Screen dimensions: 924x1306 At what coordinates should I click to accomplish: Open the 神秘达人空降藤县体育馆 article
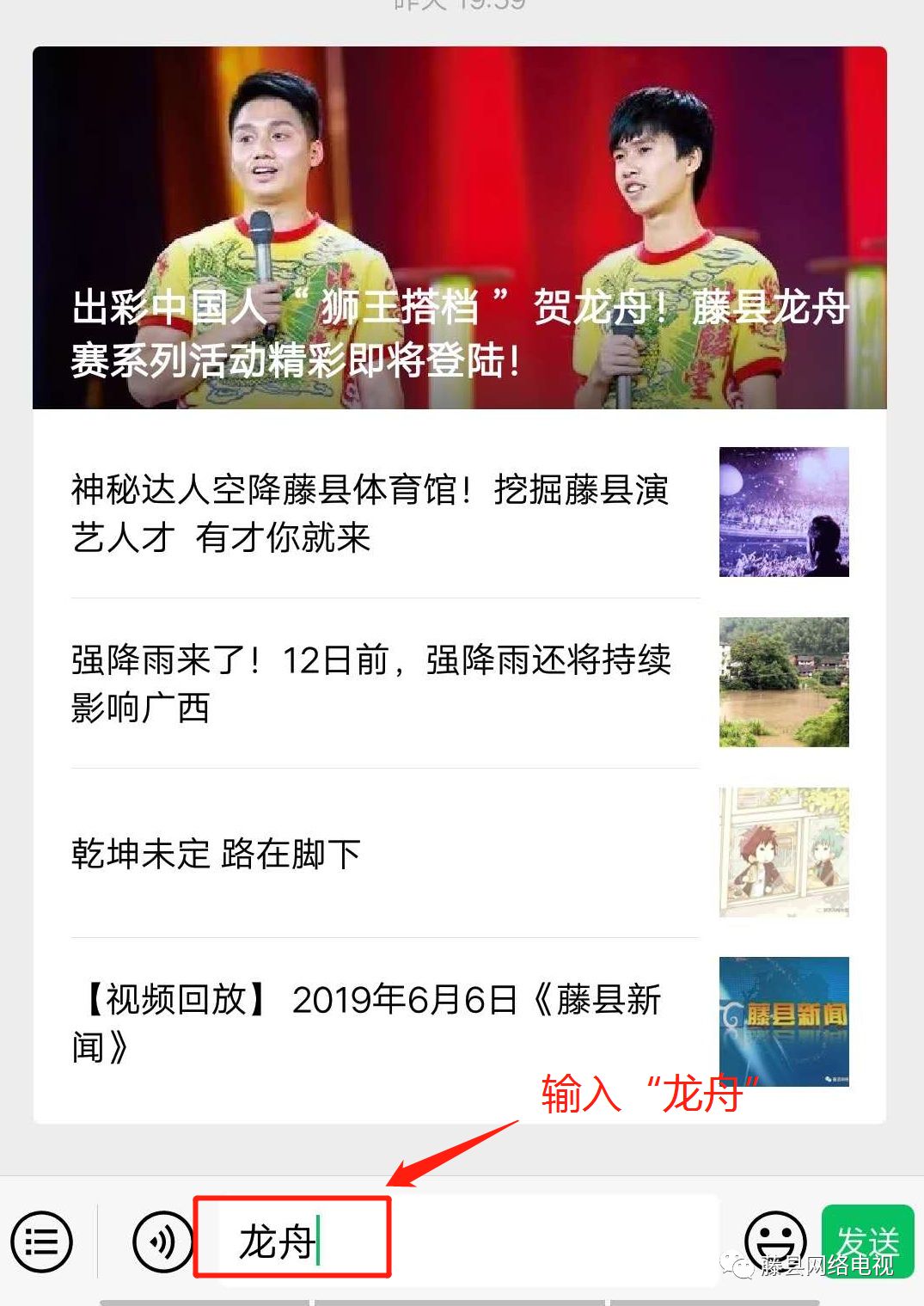[x=370, y=512]
